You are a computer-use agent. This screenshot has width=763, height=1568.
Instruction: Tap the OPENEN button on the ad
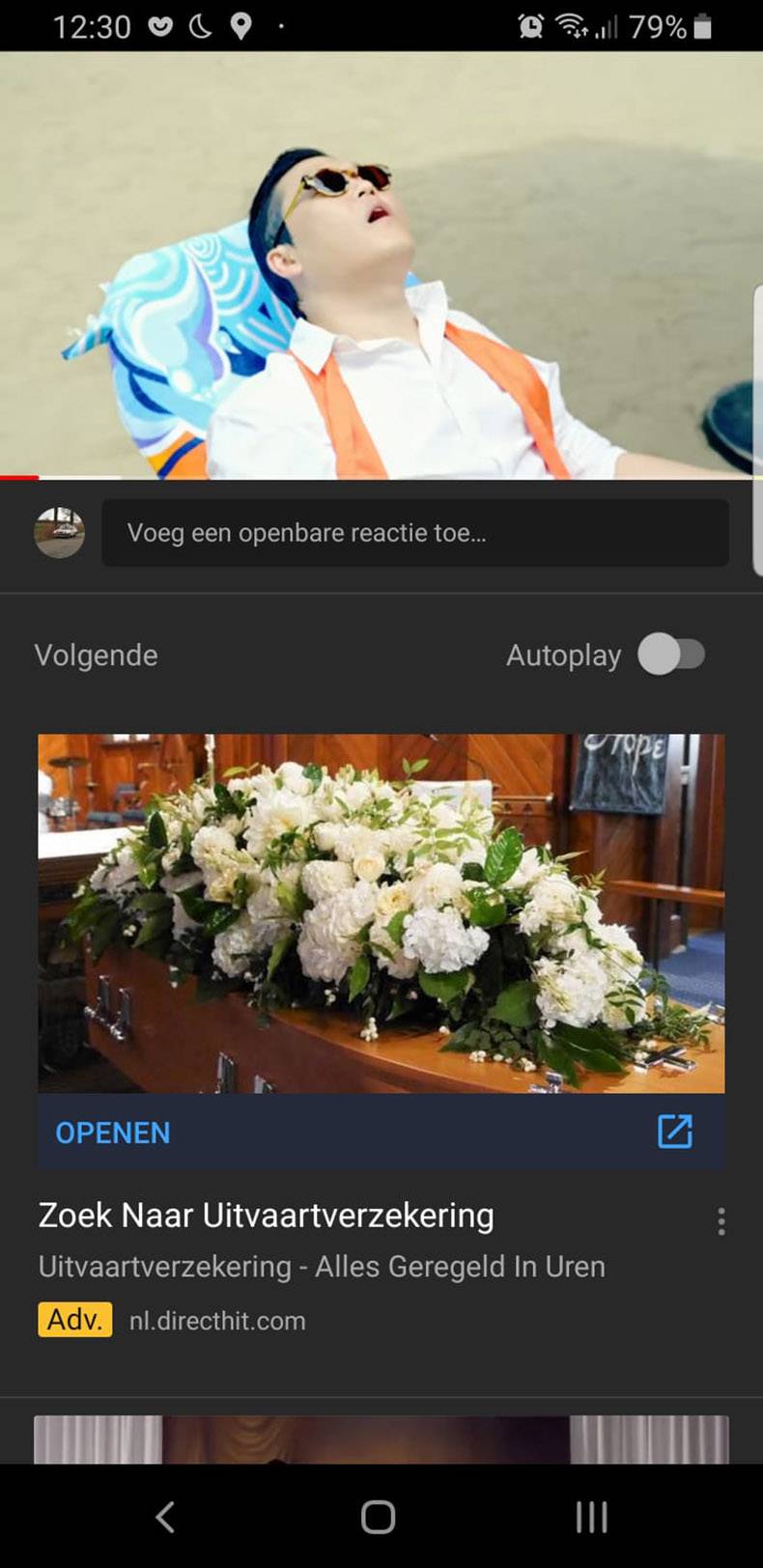pyautogui.click(x=113, y=1133)
